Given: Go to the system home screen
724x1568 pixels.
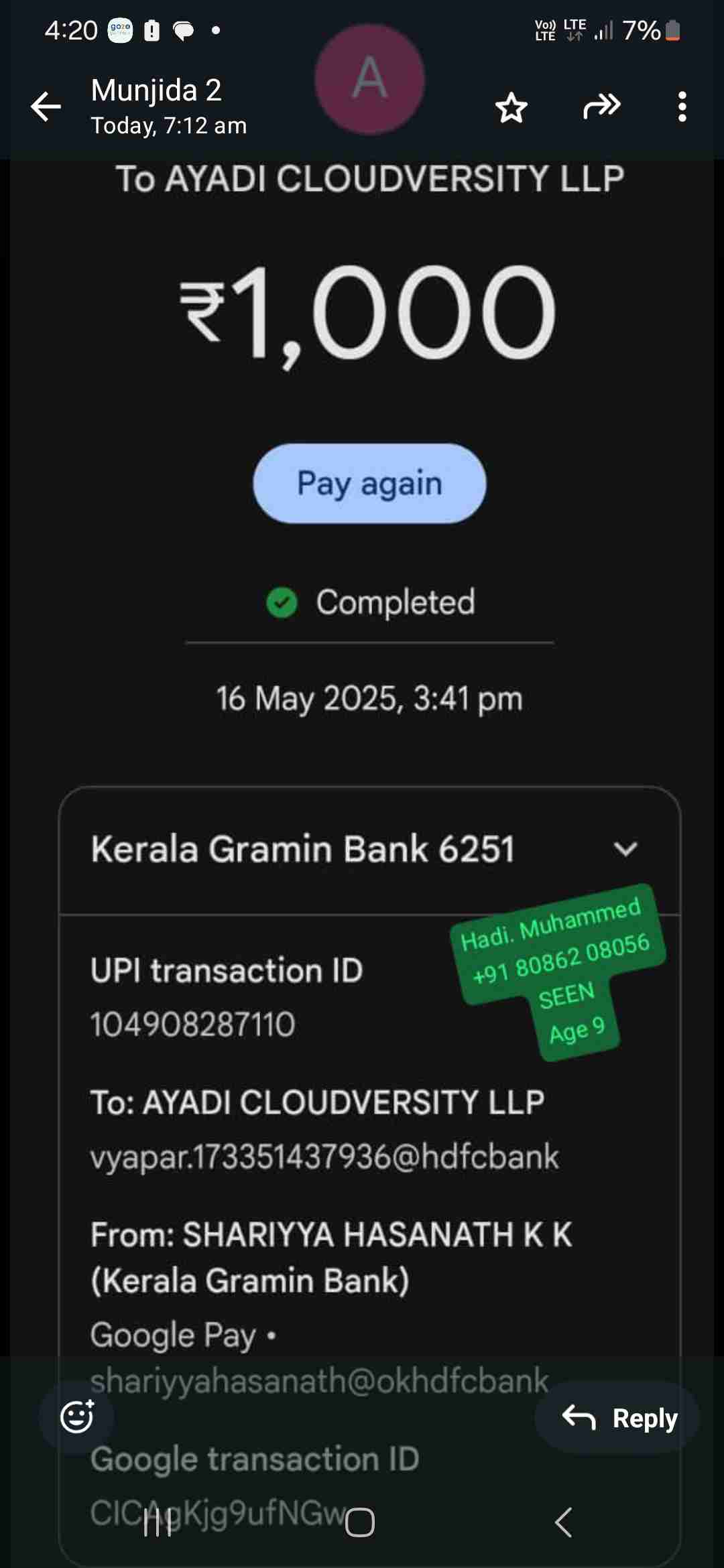Looking at the screenshot, I should coord(360,1522).
